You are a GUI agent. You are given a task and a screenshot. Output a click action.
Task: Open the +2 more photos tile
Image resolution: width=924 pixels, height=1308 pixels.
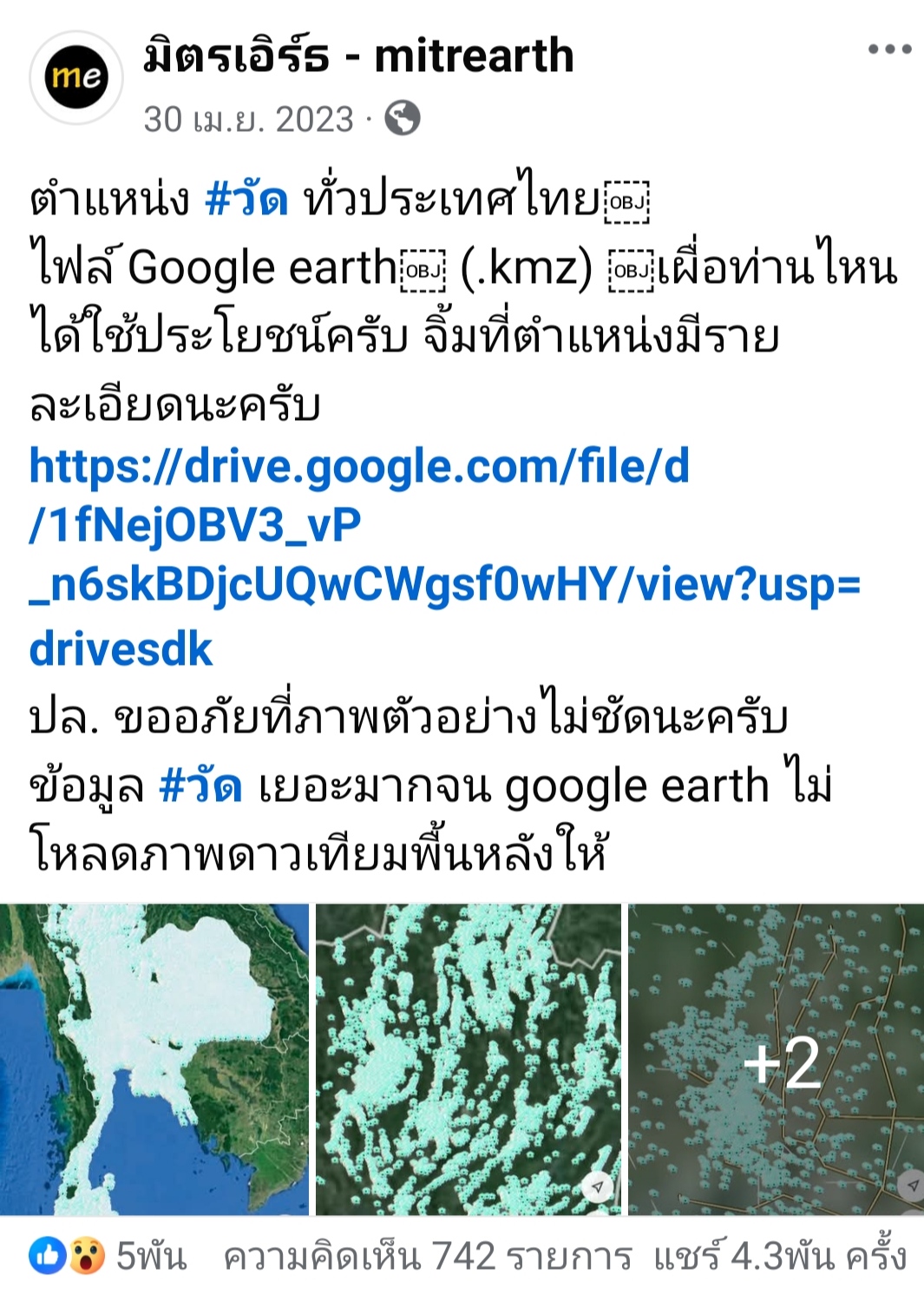[x=777, y=1059]
